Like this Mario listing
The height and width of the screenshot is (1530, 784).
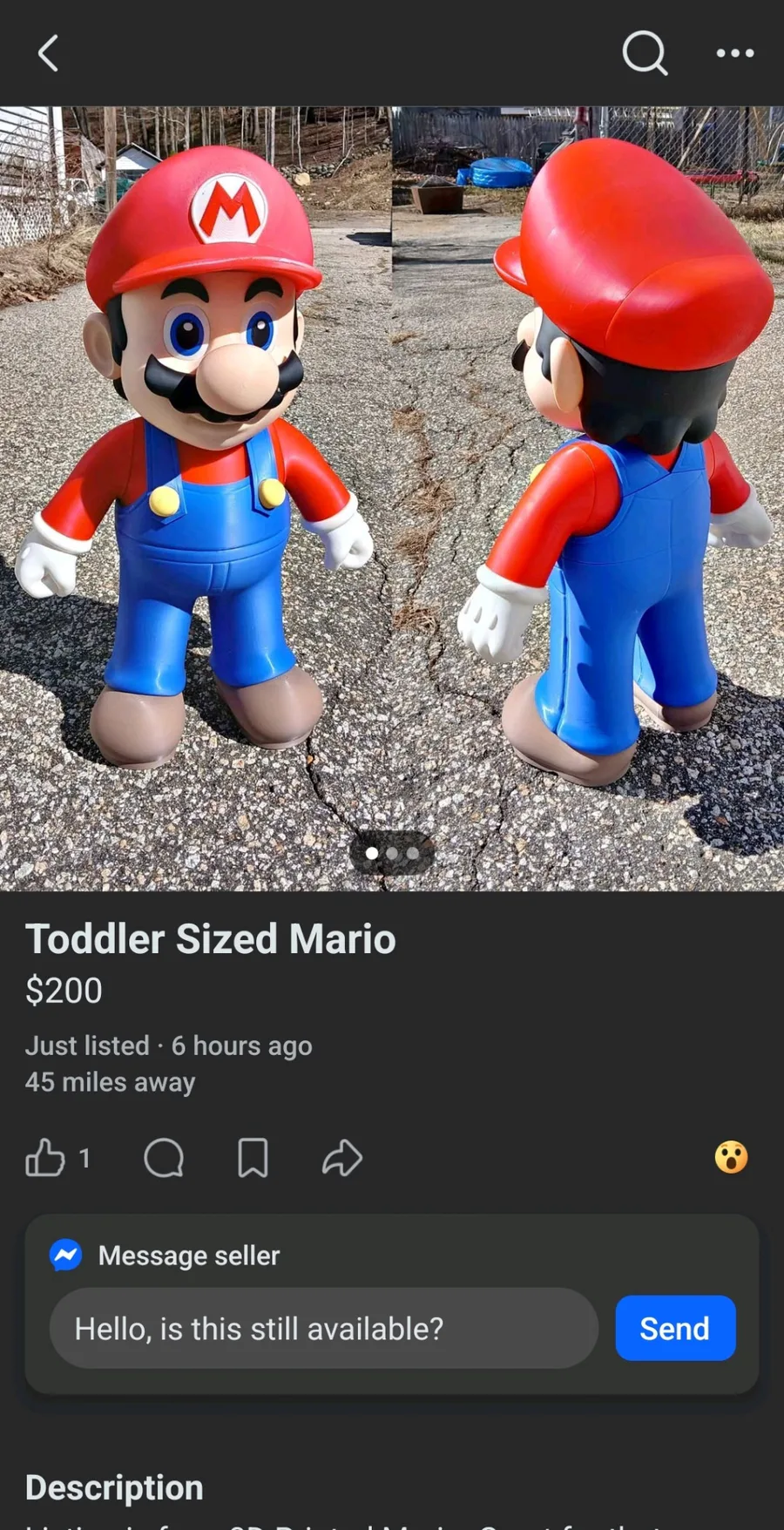click(45, 1158)
